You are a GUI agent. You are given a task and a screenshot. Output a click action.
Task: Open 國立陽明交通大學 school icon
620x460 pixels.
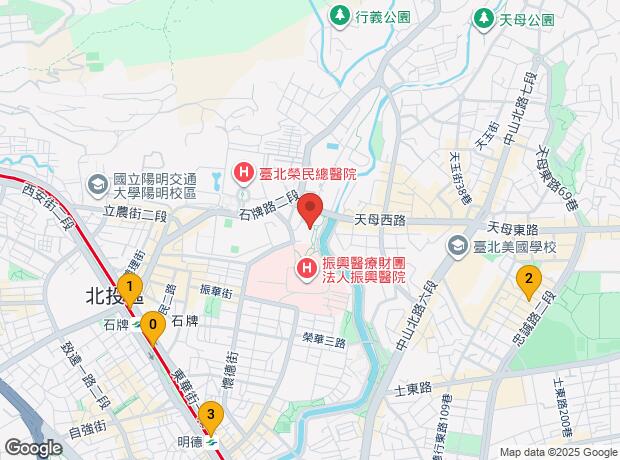pos(97,187)
